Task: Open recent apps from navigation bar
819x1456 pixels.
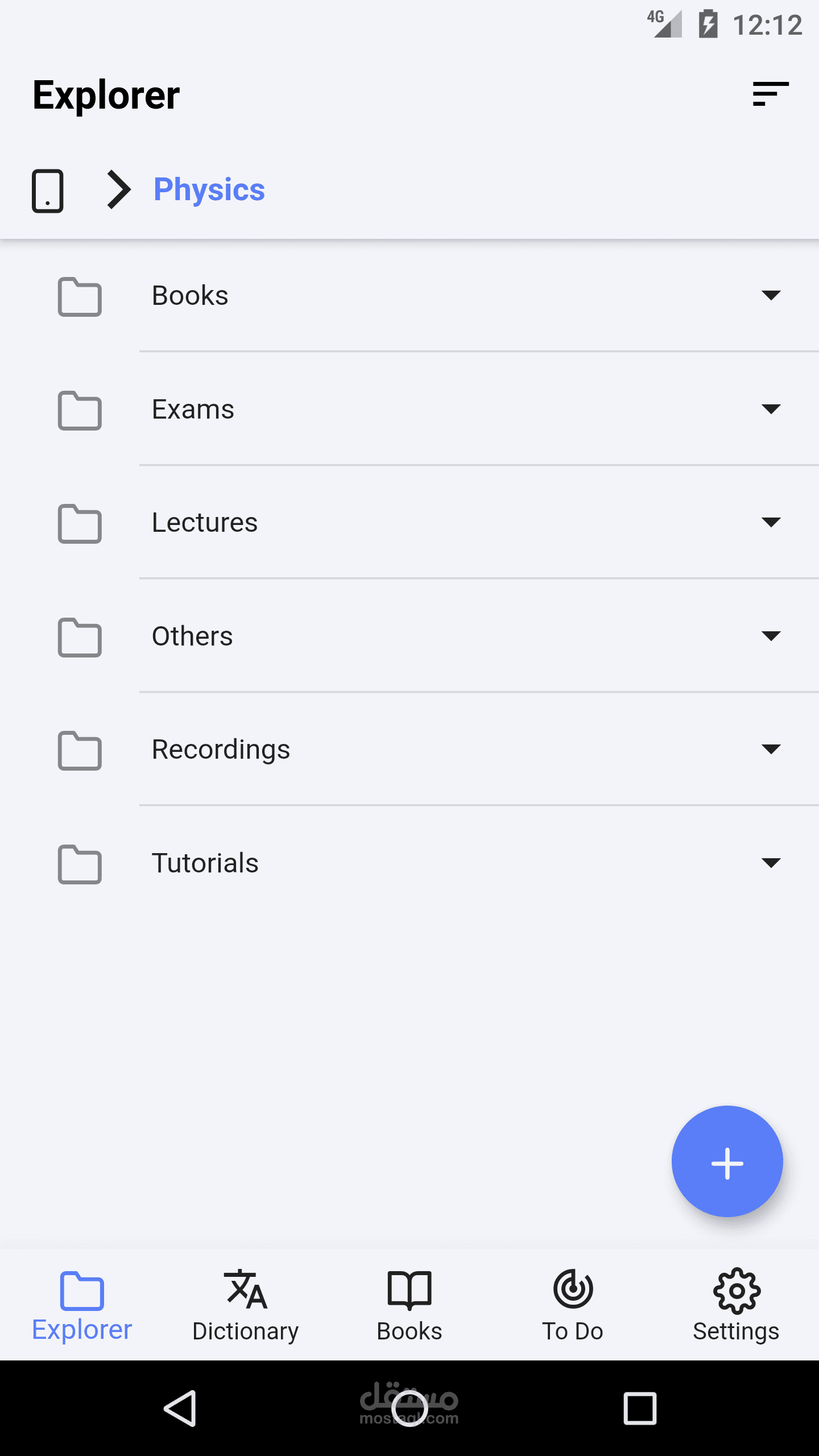Action: point(640,1408)
